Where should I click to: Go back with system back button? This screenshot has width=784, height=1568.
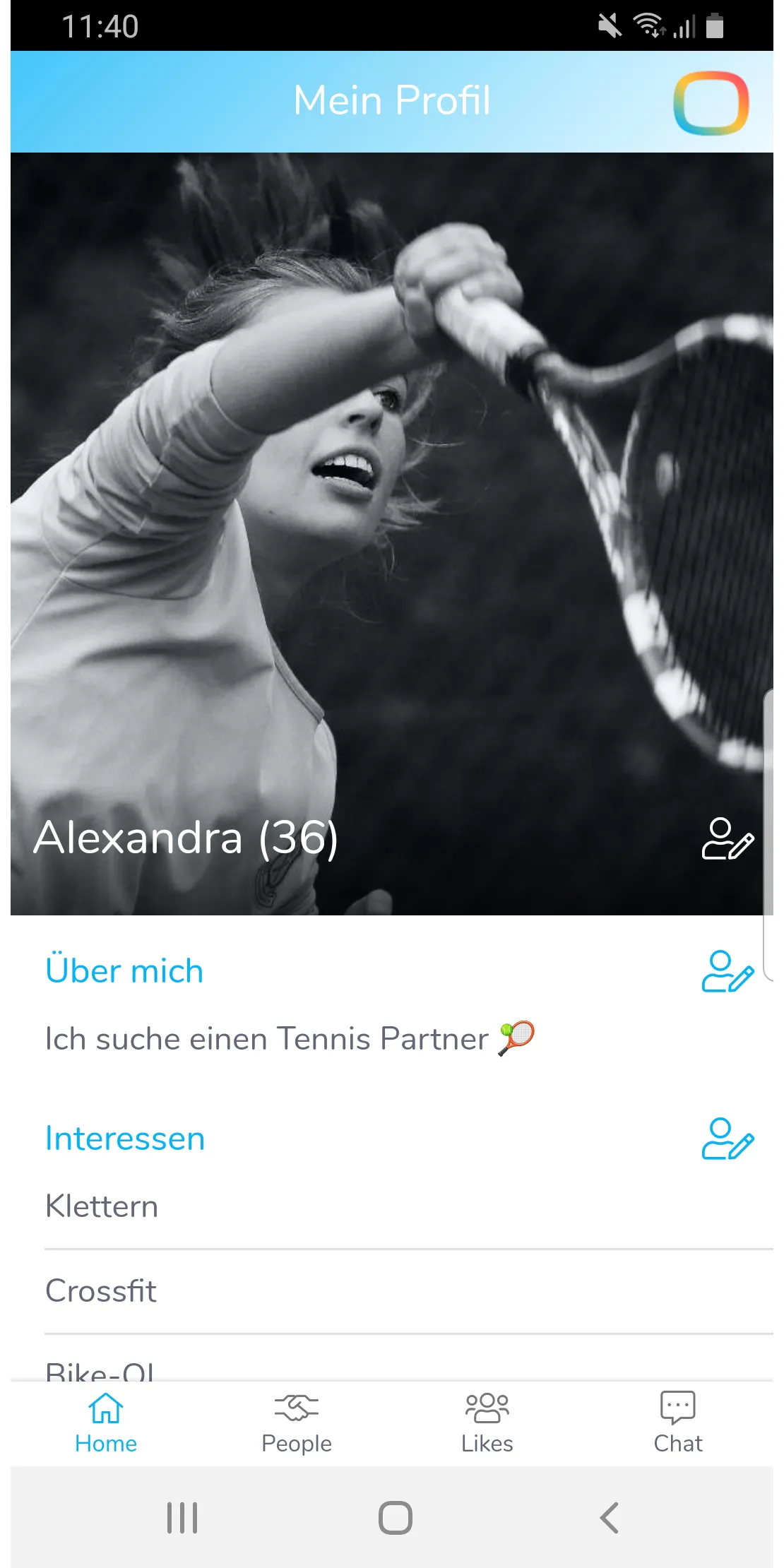pyautogui.click(x=609, y=1517)
